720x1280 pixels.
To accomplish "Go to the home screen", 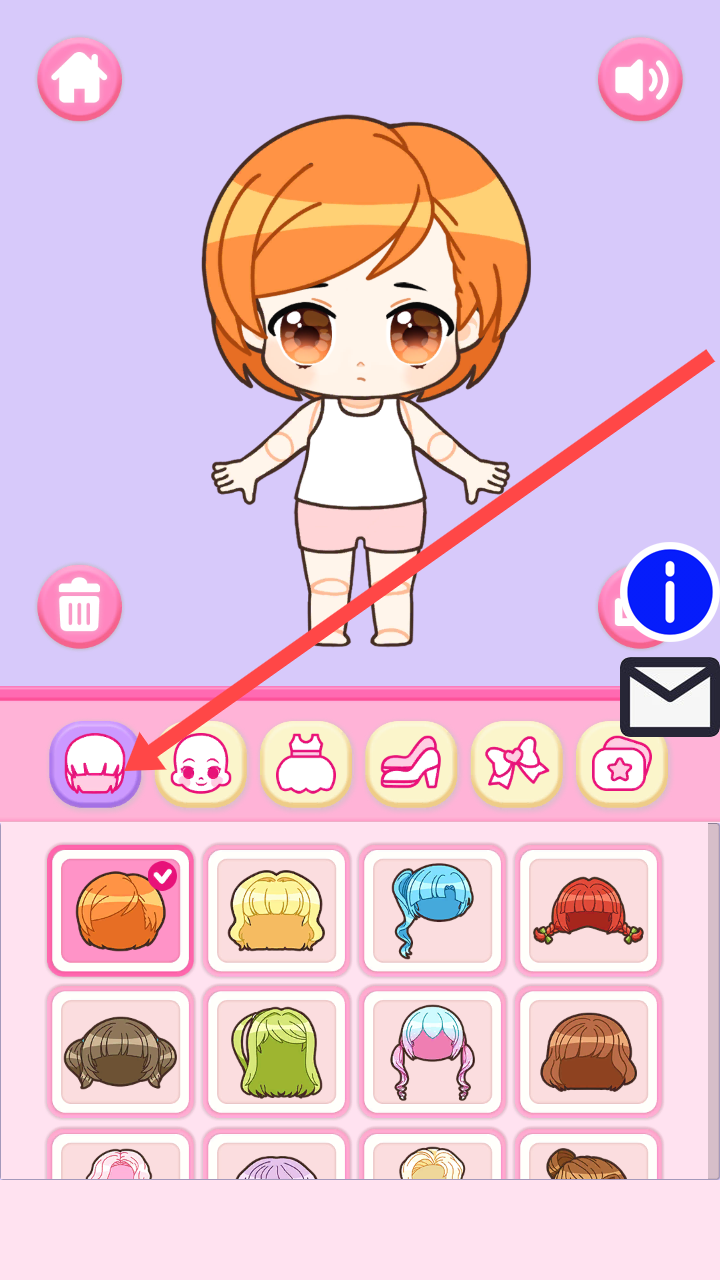I will 80,79.
